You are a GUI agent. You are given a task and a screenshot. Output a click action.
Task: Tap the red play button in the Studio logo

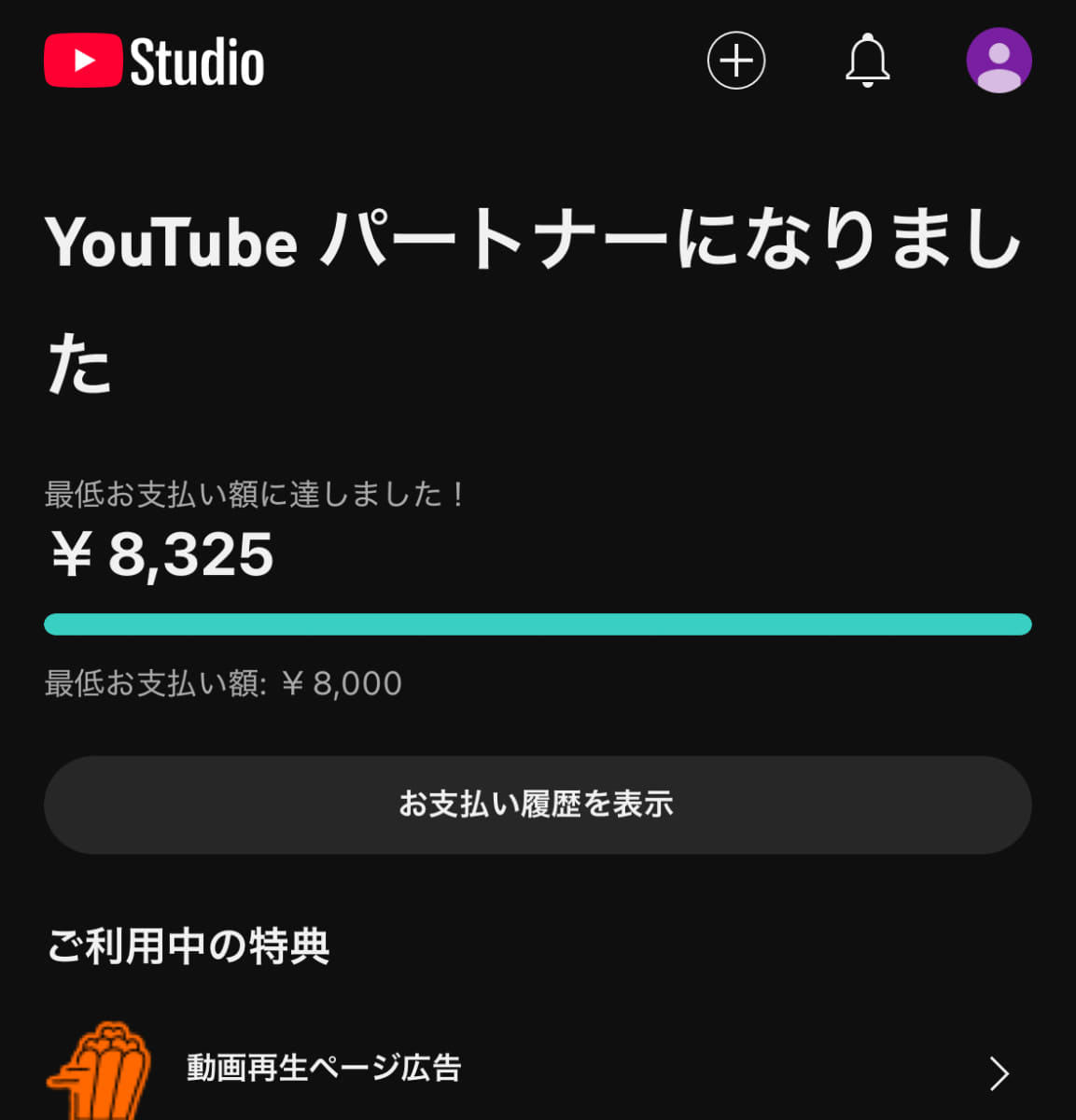tap(82, 60)
